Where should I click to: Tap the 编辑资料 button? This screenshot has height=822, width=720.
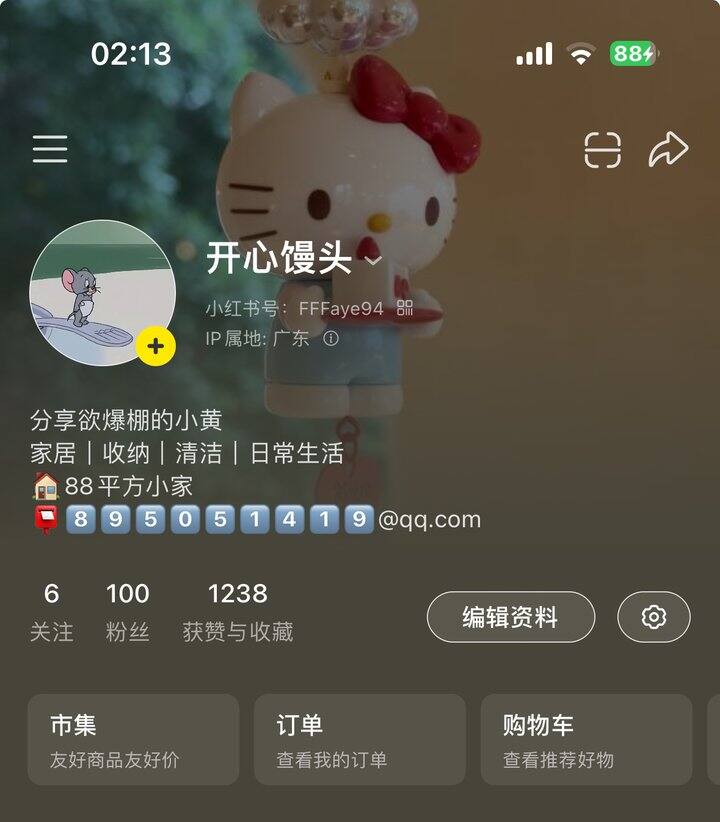(510, 617)
